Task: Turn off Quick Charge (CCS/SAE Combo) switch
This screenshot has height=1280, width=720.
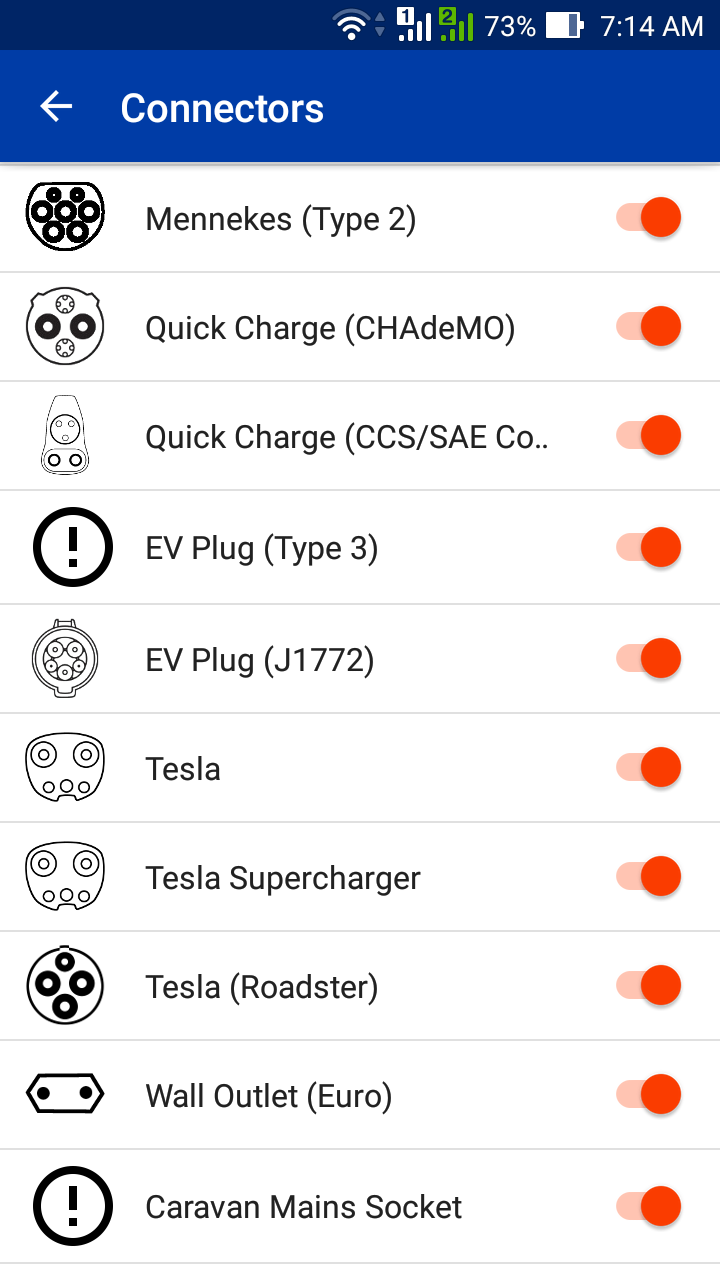Action: [649, 435]
